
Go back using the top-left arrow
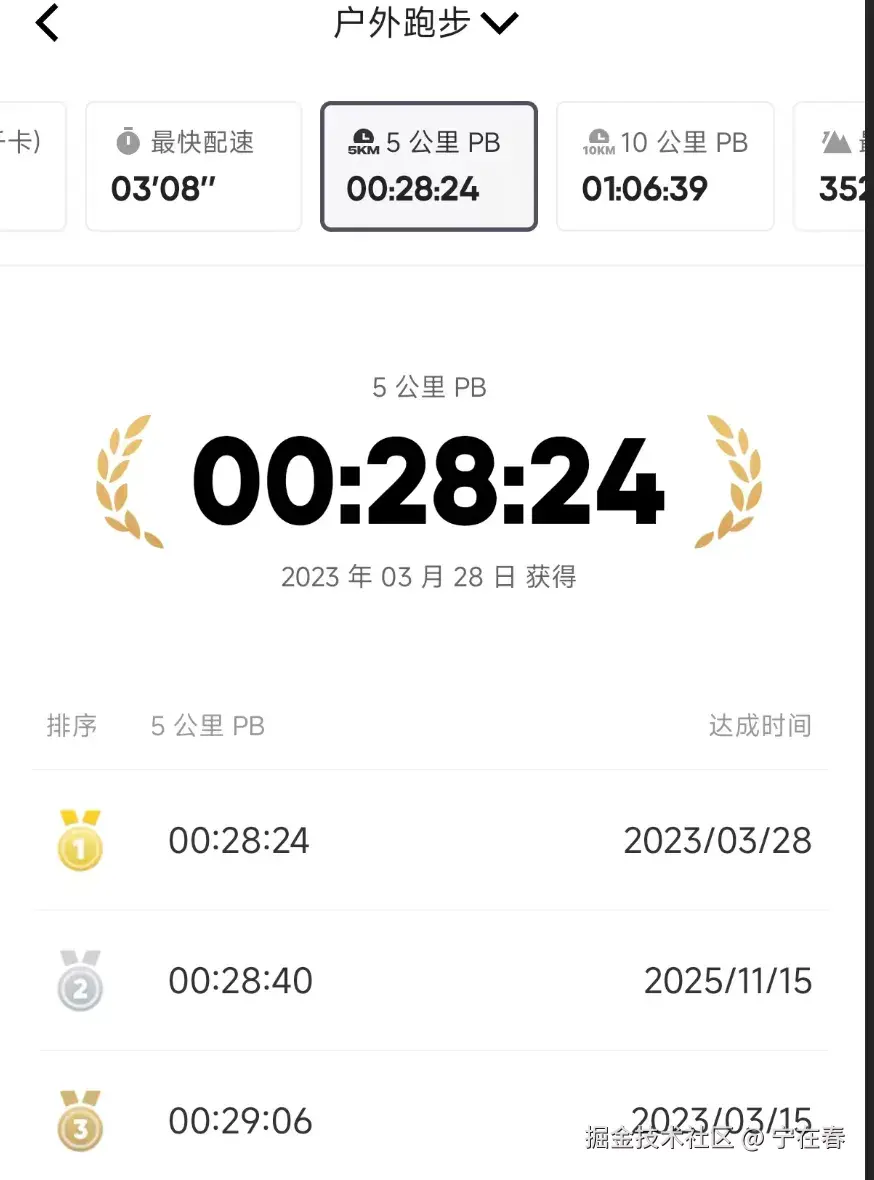(x=47, y=23)
